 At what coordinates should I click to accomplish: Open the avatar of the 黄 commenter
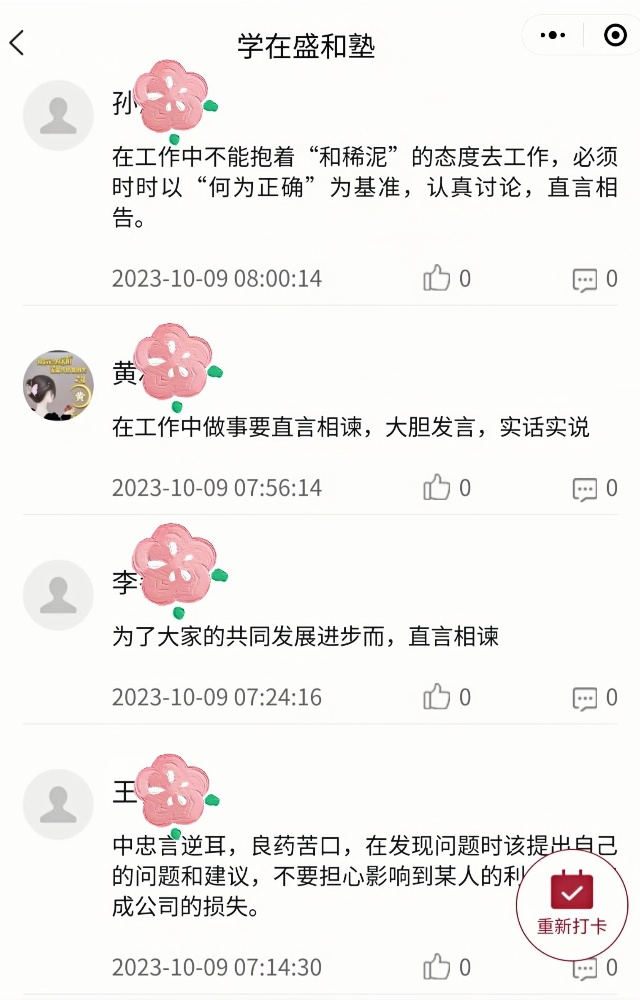tap(58, 385)
